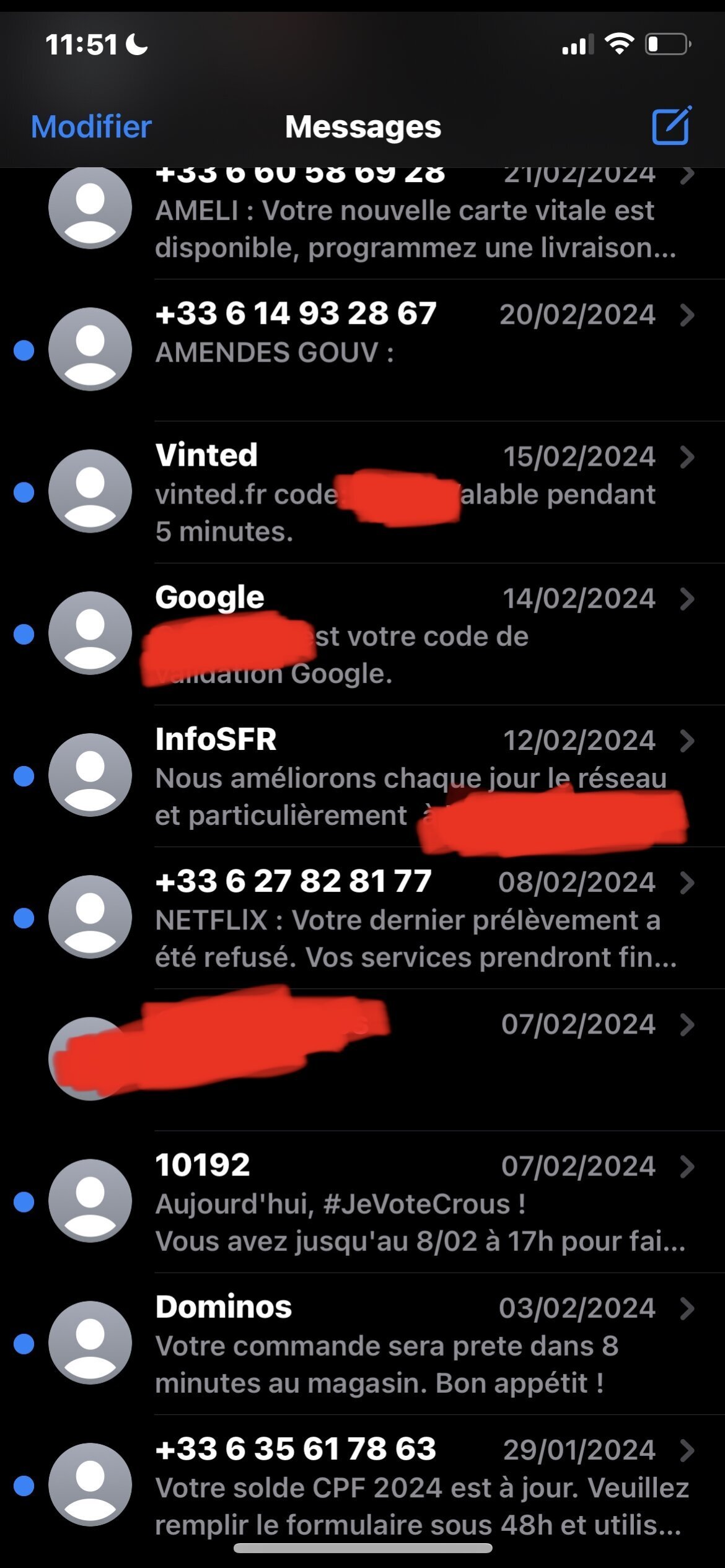Open the Dominos order message
725x1568 pixels.
362,1343
